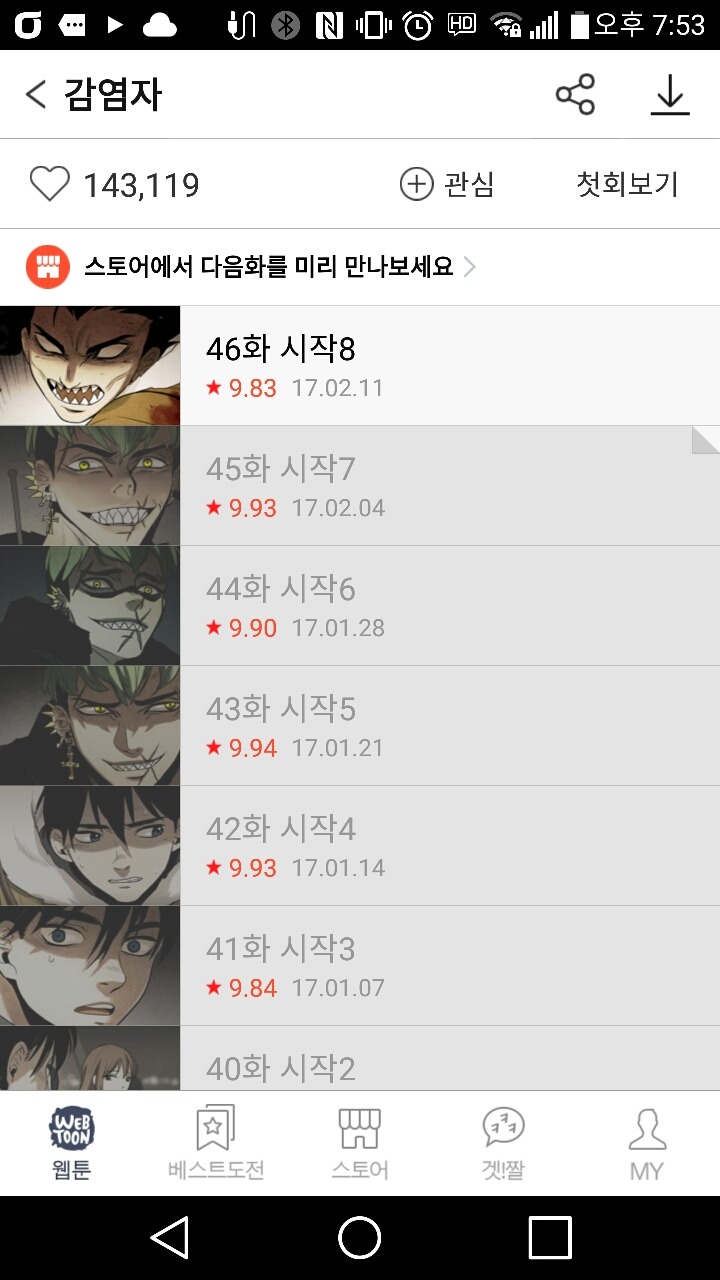Open the 겟!짤 tab
Image resolution: width=720 pixels, height=1280 pixels.
click(x=503, y=1143)
